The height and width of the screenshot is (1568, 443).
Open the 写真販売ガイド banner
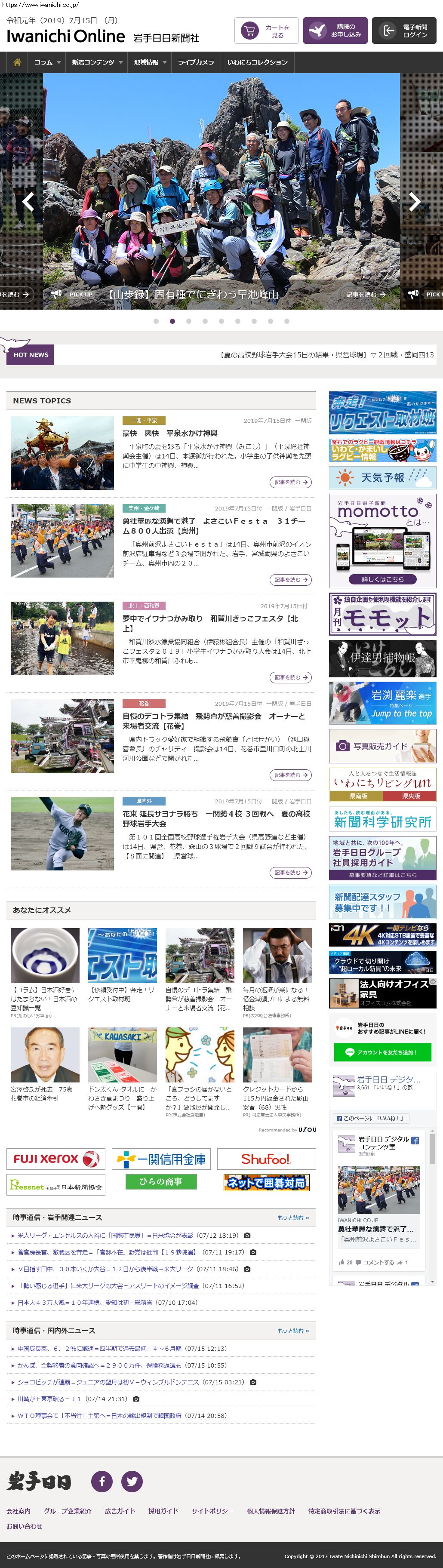pyautogui.click(x=382, y=746)
